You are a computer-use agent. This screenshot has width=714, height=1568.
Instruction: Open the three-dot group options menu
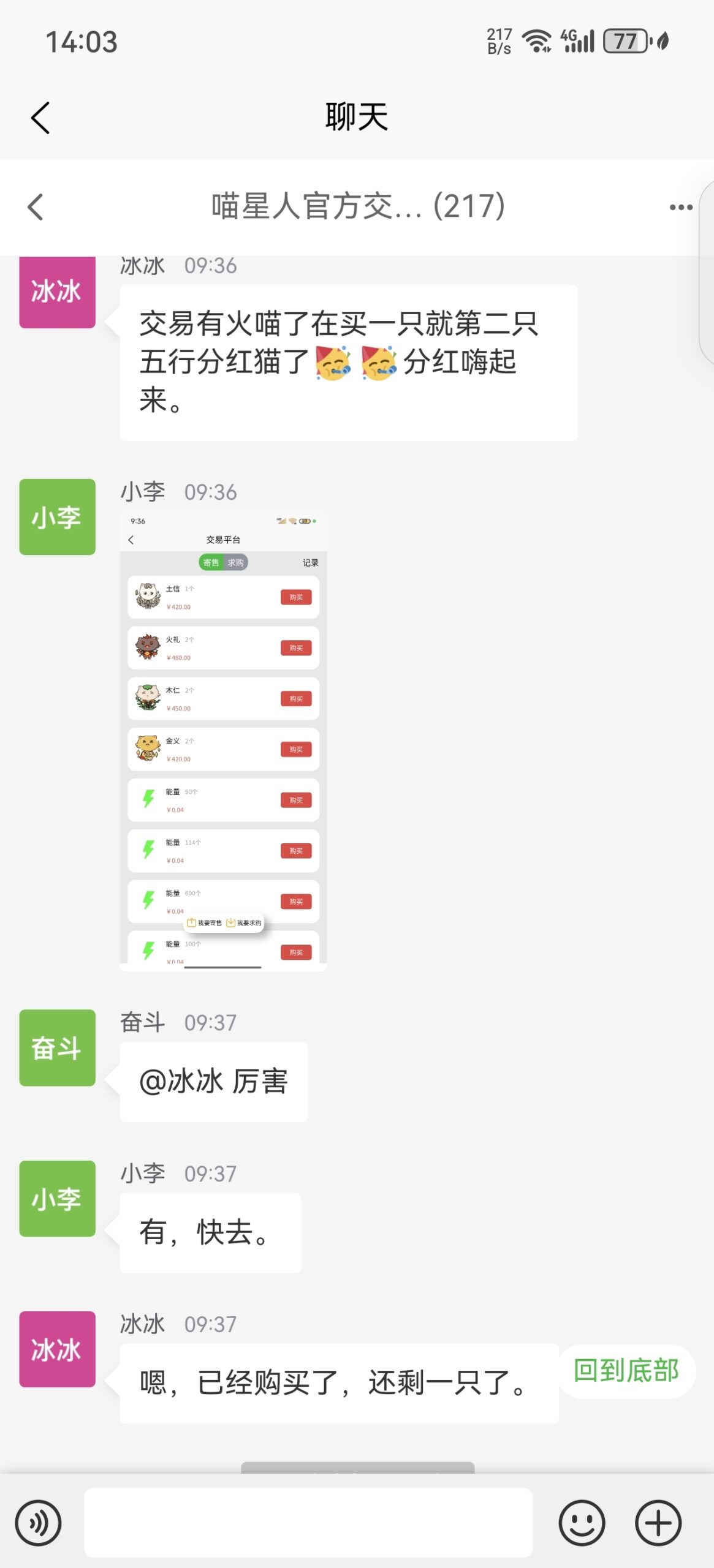pos(680,208)
